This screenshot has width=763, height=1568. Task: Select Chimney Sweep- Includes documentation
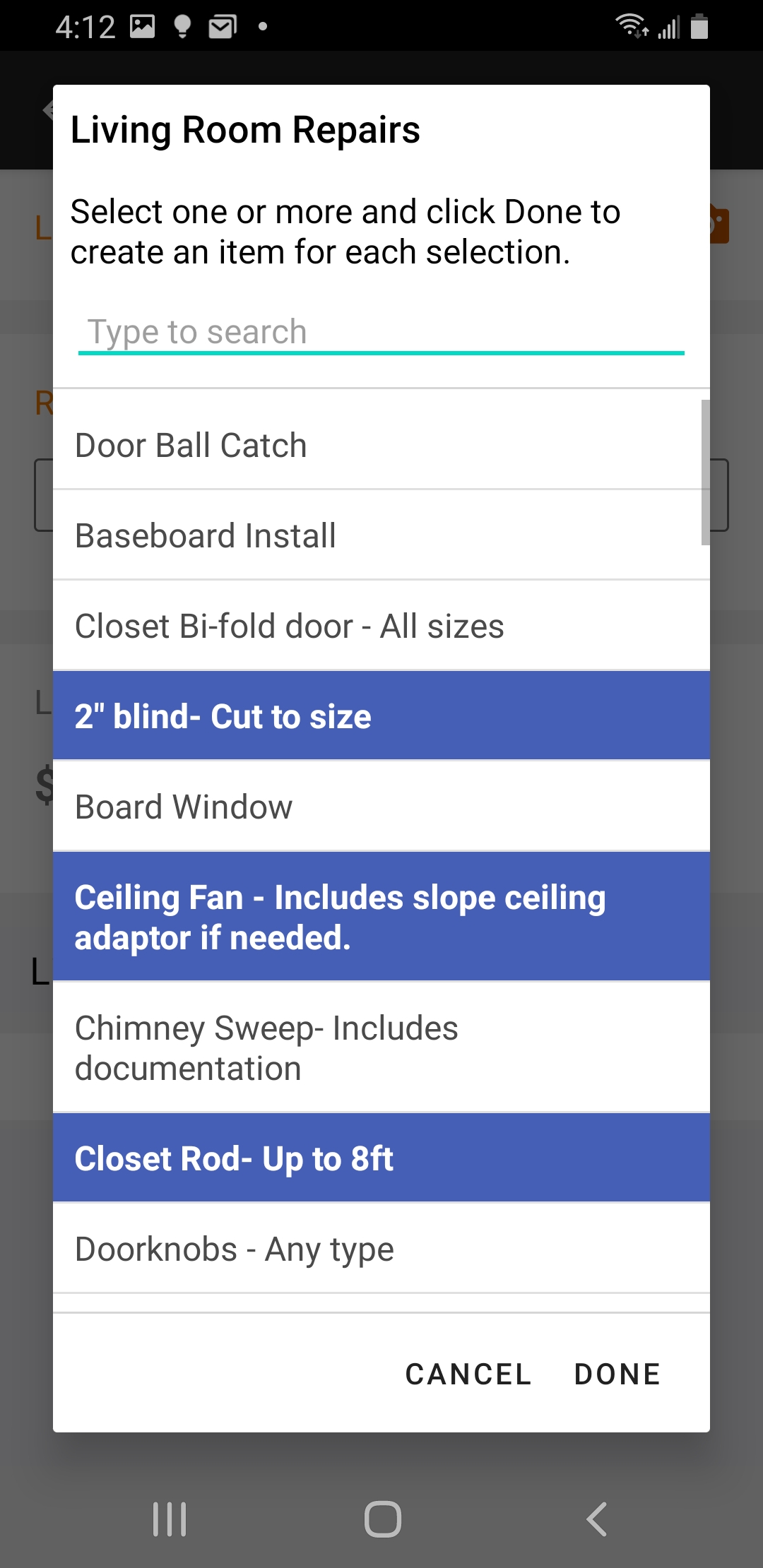tap(381, 1047)
